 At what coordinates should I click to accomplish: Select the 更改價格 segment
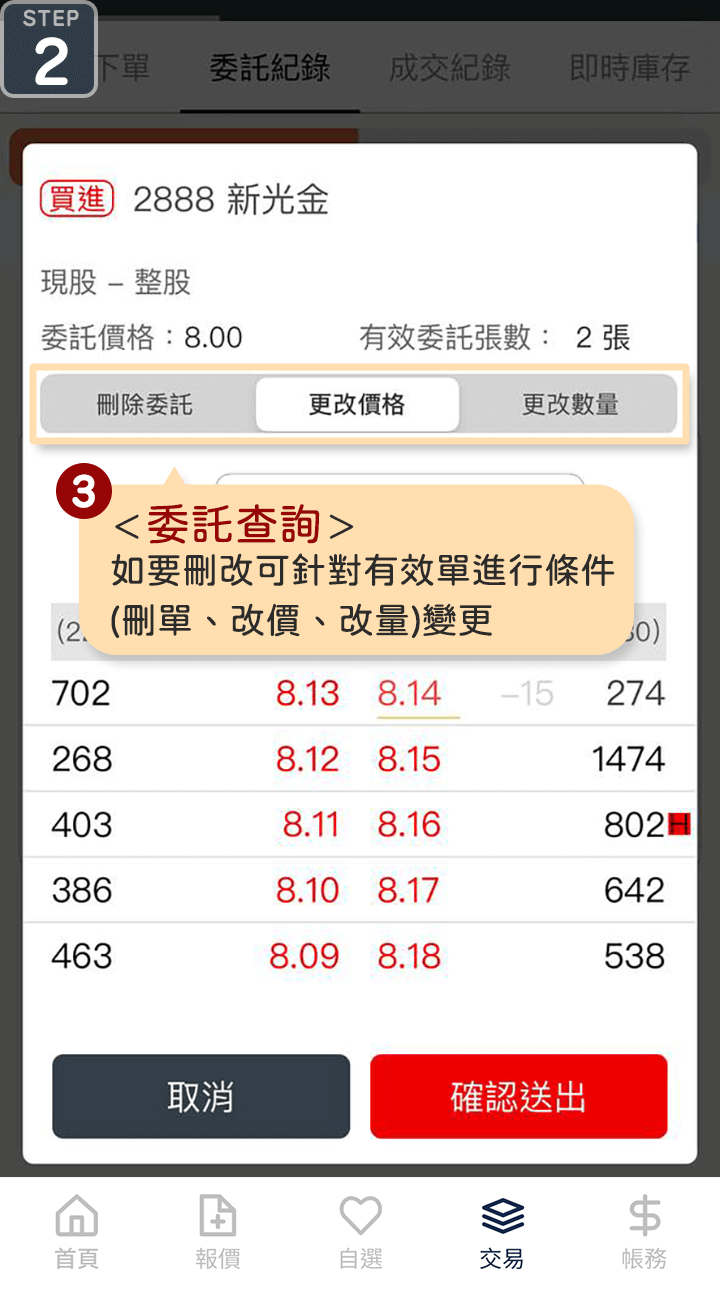357,404
